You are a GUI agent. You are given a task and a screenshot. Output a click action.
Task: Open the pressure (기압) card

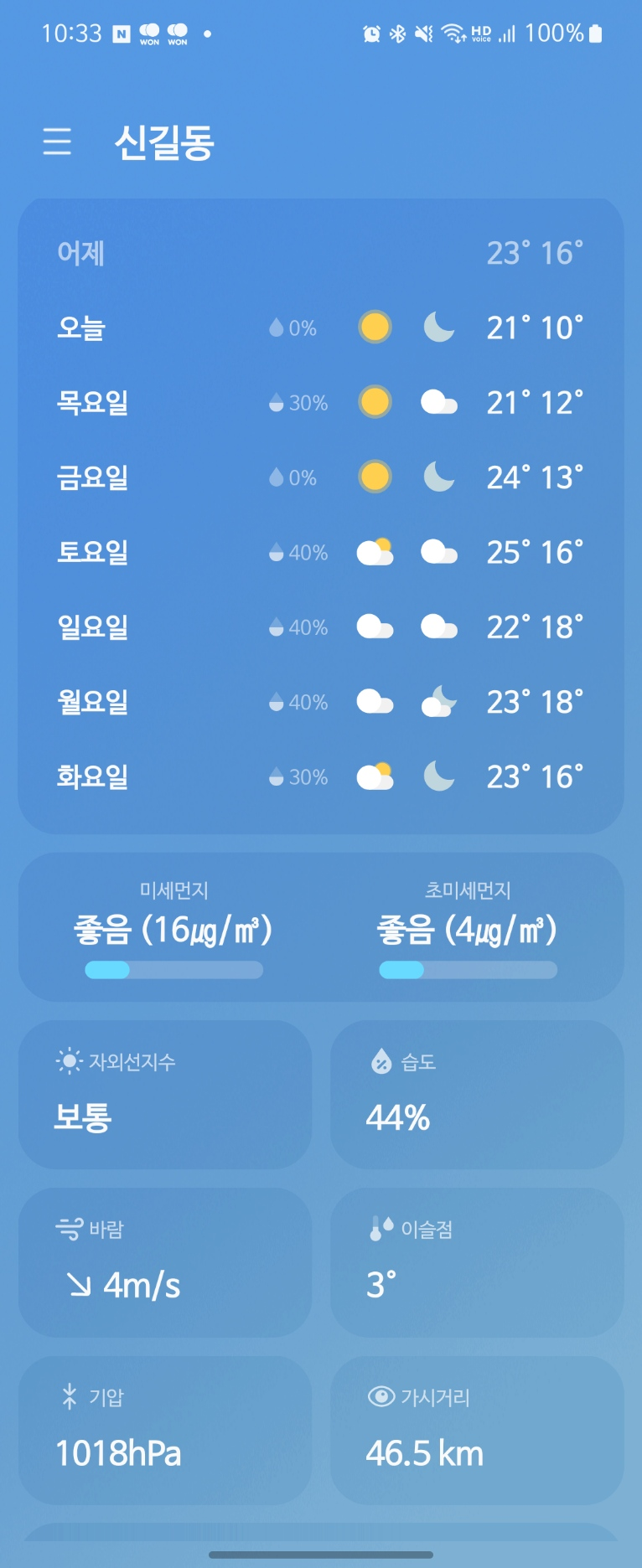coord(165,1430)
